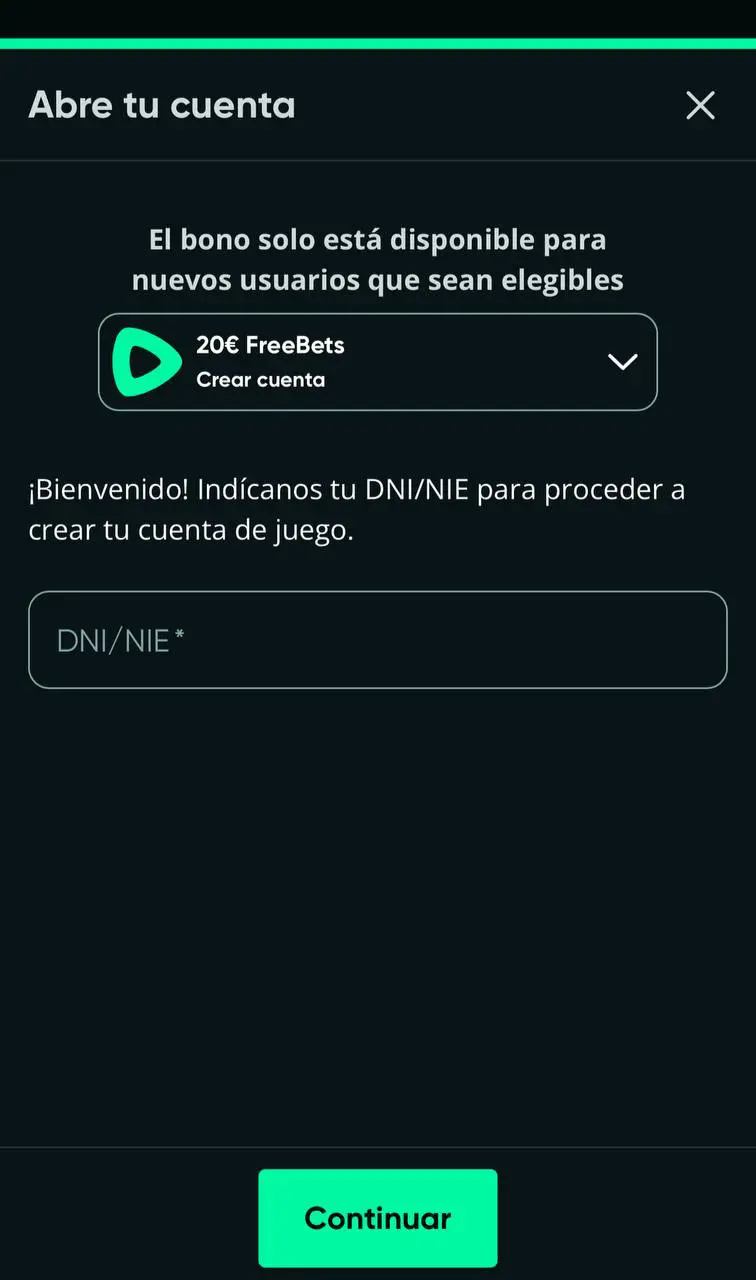Click the dismiss icon of the registration modal
Screen dimensions: 756x1280
pyautogui.click(x=700, y=105)
